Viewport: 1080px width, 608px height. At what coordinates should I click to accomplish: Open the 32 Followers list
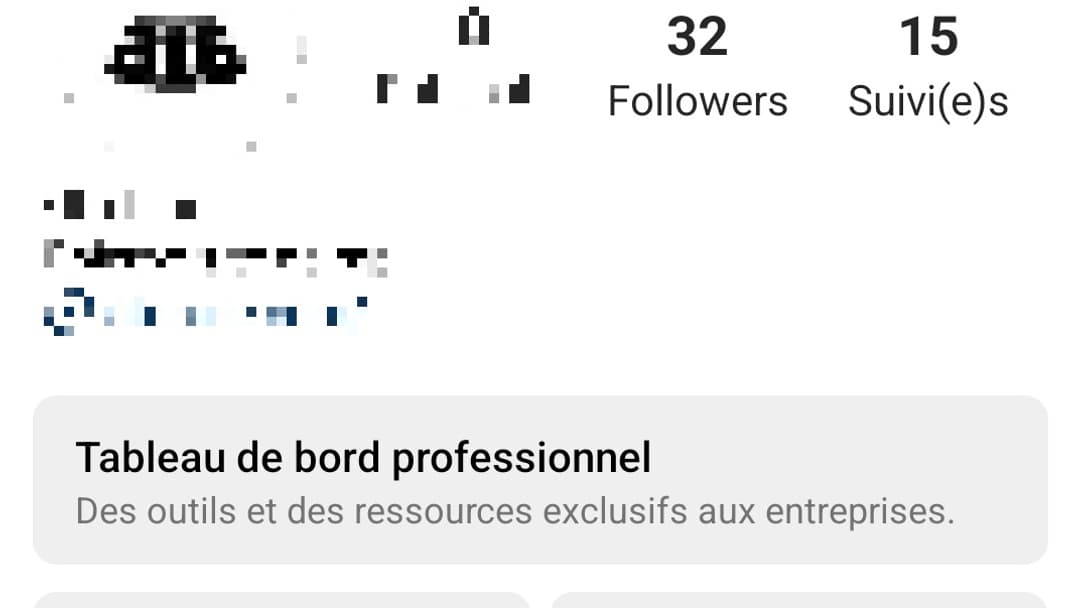pyautogui.click(x=697, y=68)
